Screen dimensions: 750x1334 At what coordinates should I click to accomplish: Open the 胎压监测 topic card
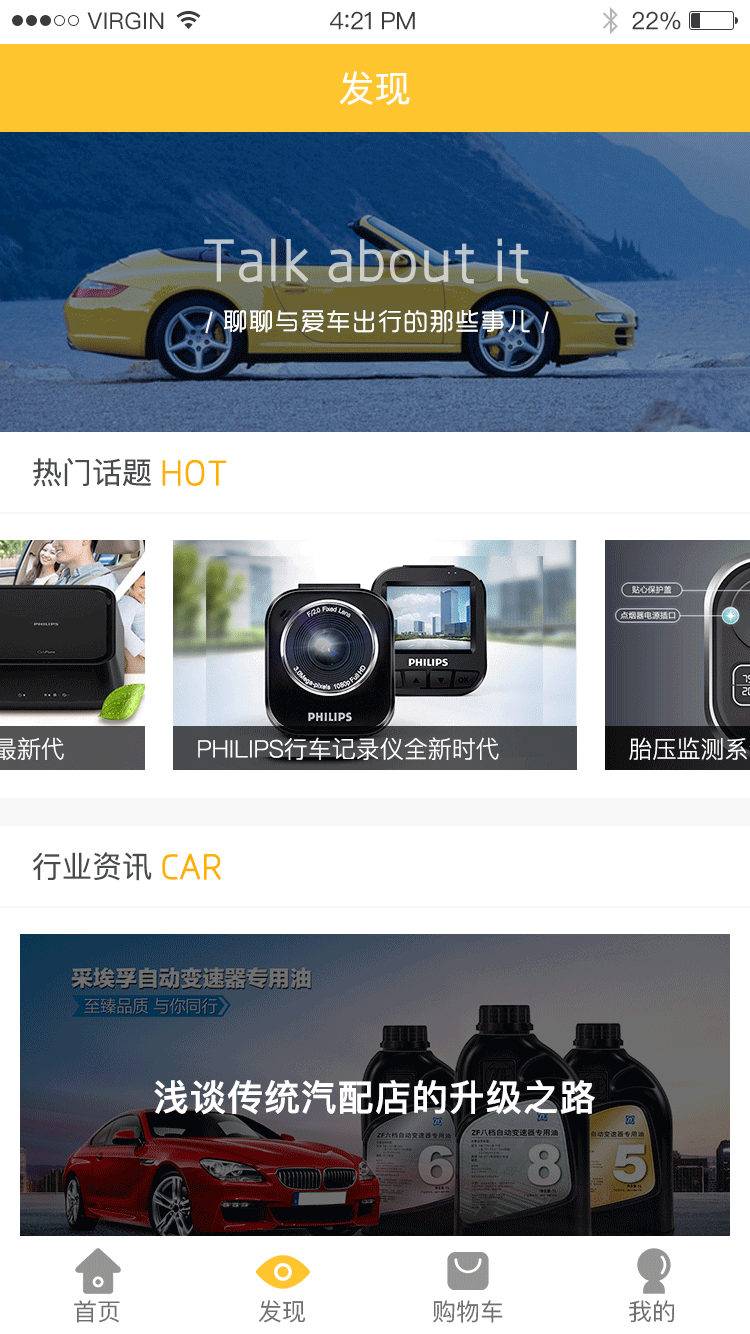point(678,655)
